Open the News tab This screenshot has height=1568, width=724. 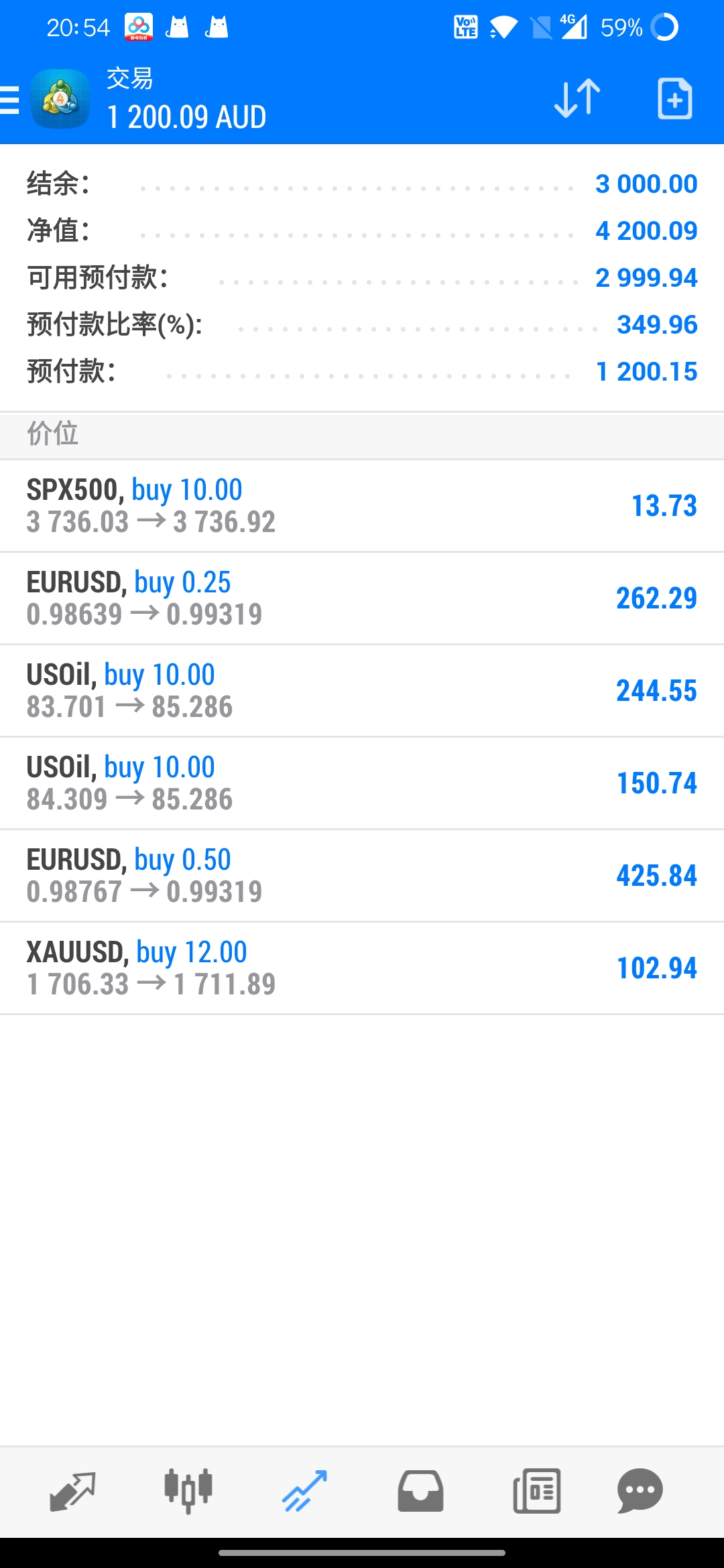536,1491
